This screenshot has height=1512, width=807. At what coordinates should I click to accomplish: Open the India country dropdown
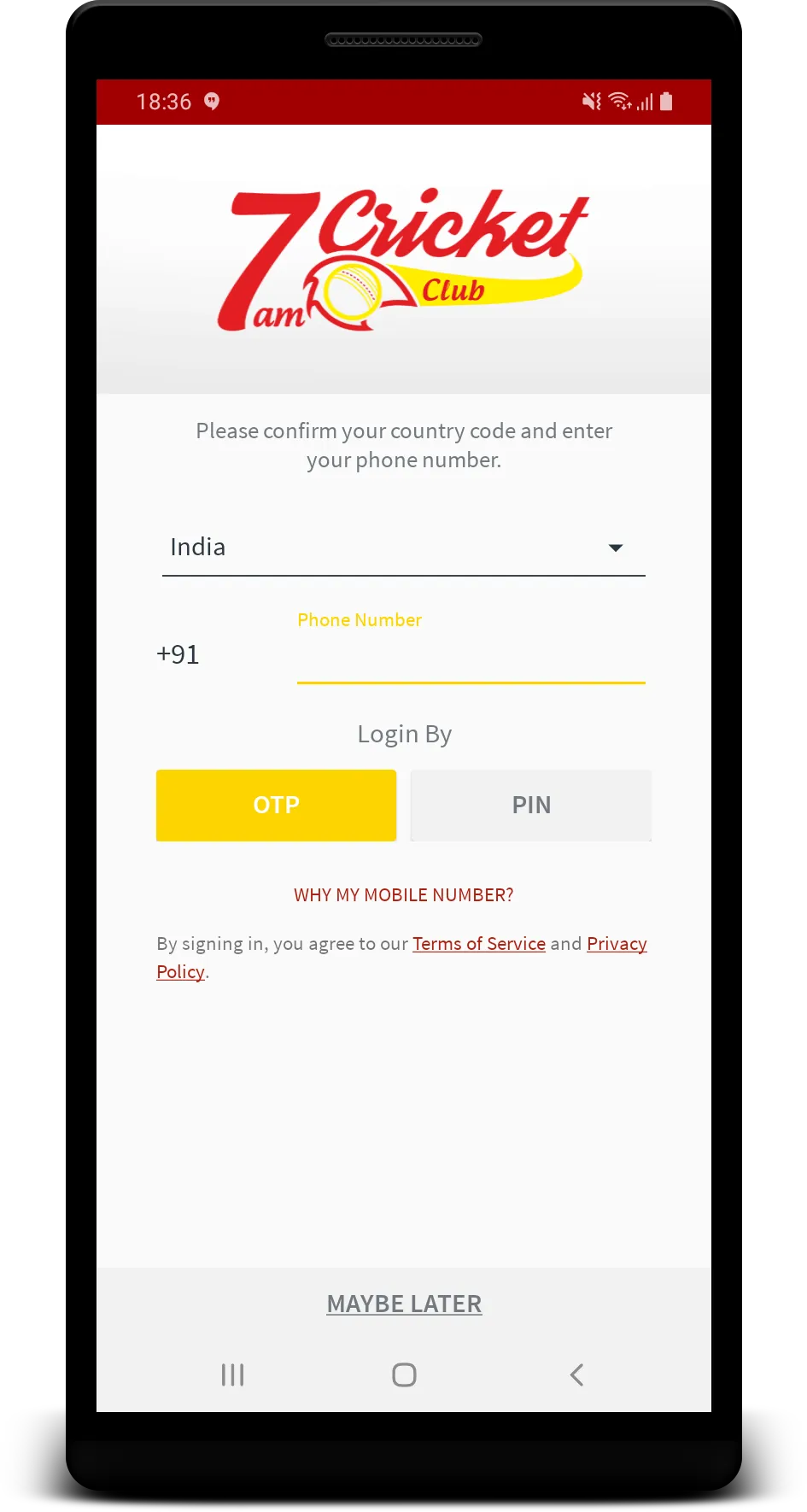(x=403, y=548)
